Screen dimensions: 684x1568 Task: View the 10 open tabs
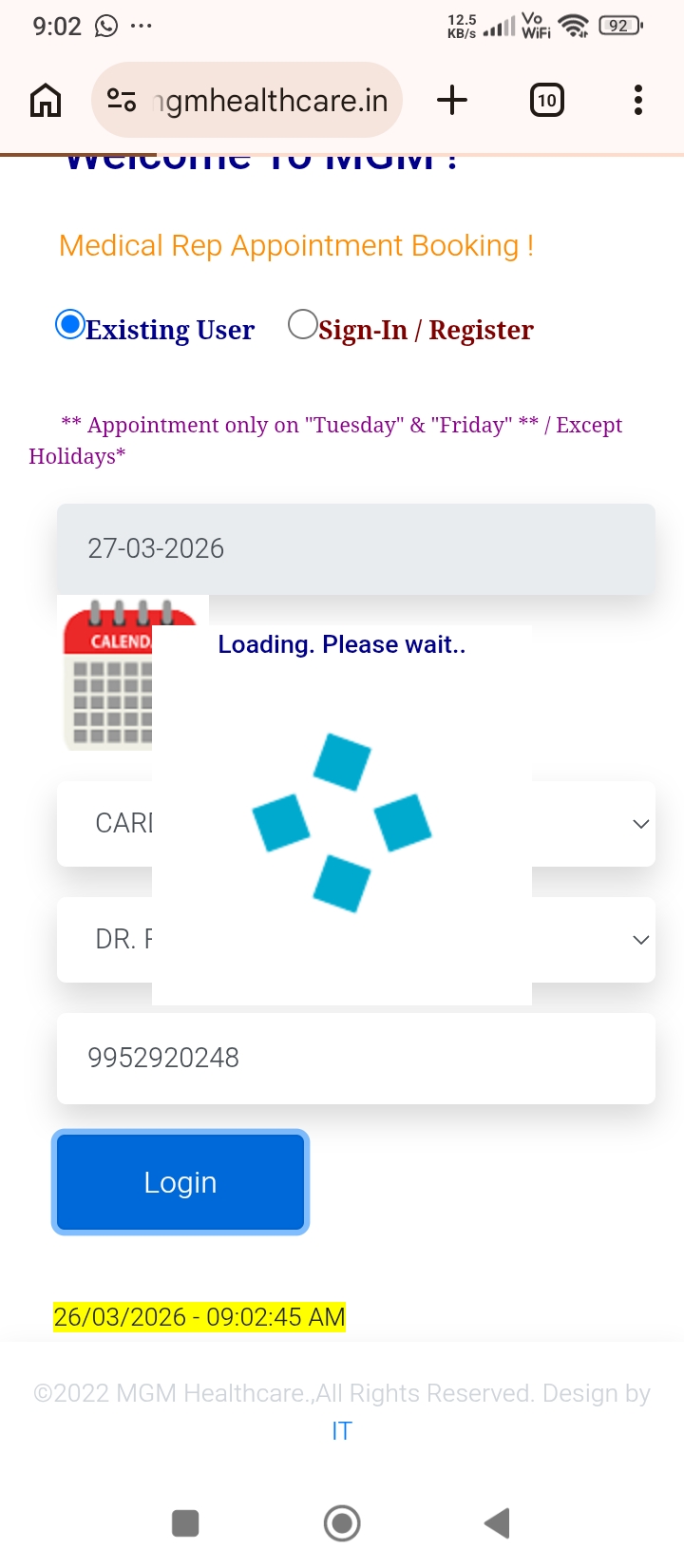click(546, 100)
